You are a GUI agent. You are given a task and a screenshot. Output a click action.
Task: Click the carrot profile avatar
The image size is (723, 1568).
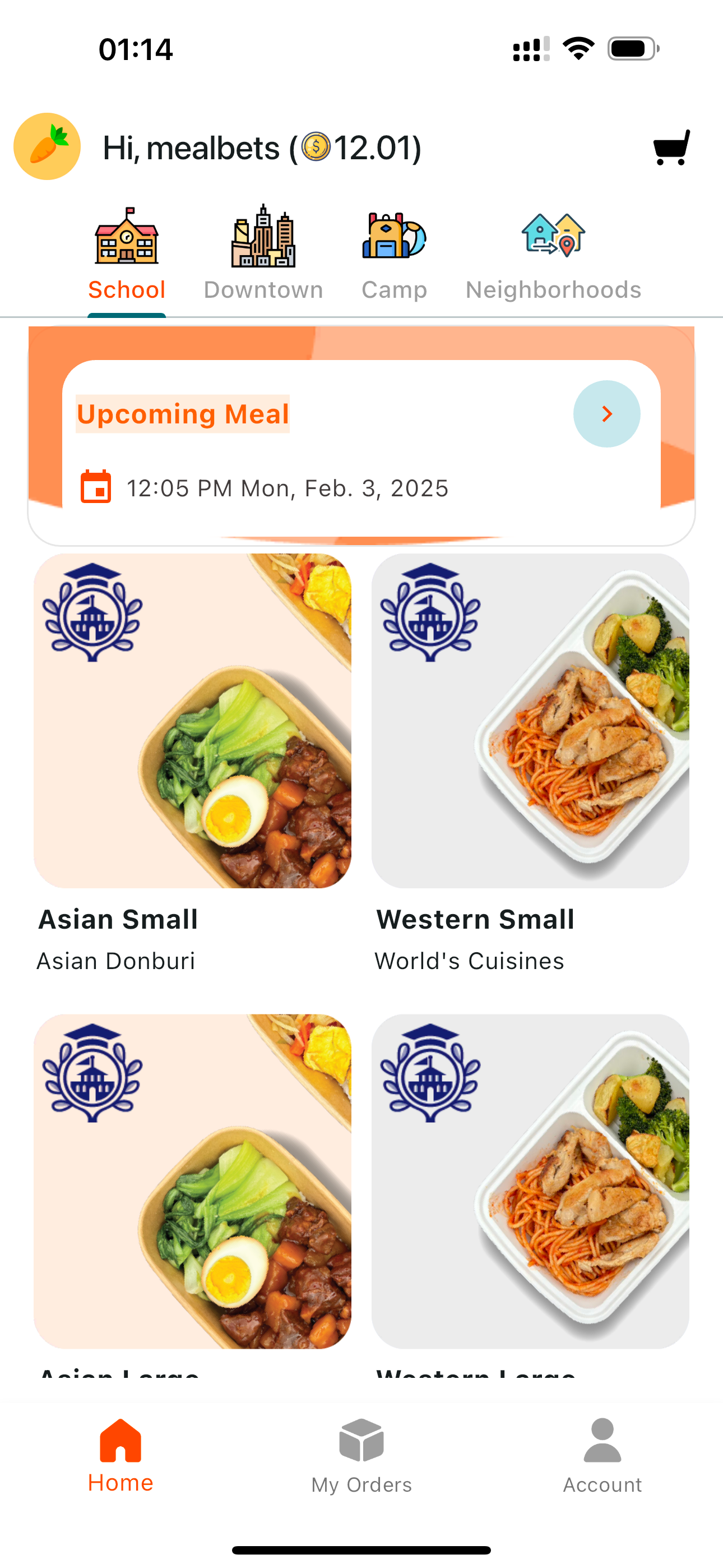pos(47,146)
